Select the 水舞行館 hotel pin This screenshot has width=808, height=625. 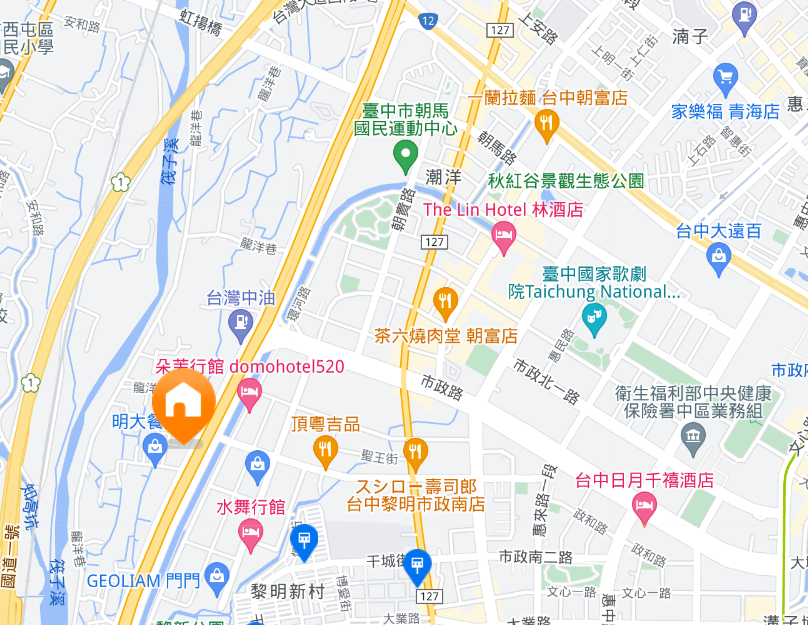(250, 535)
